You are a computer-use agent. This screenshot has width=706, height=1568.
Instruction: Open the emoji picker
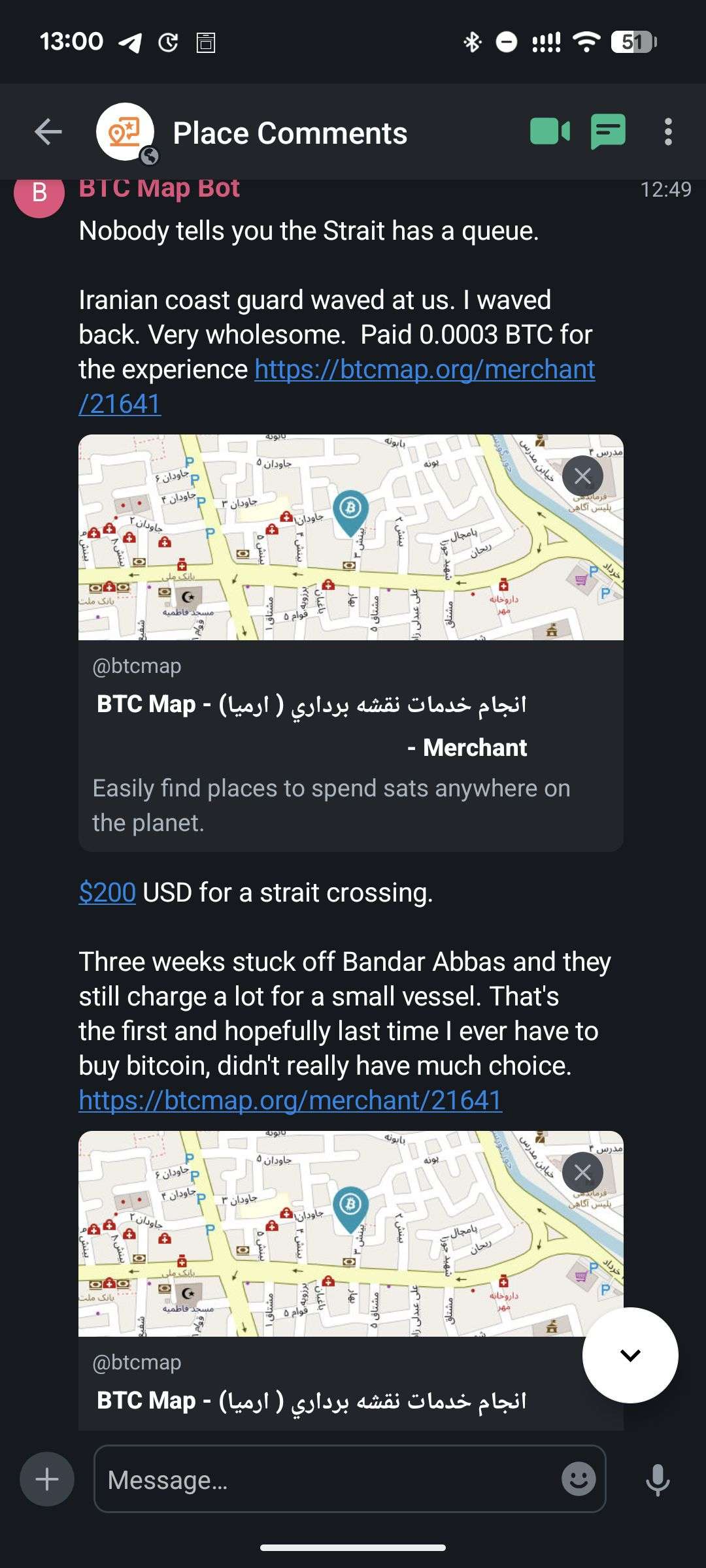(579, 1479)
